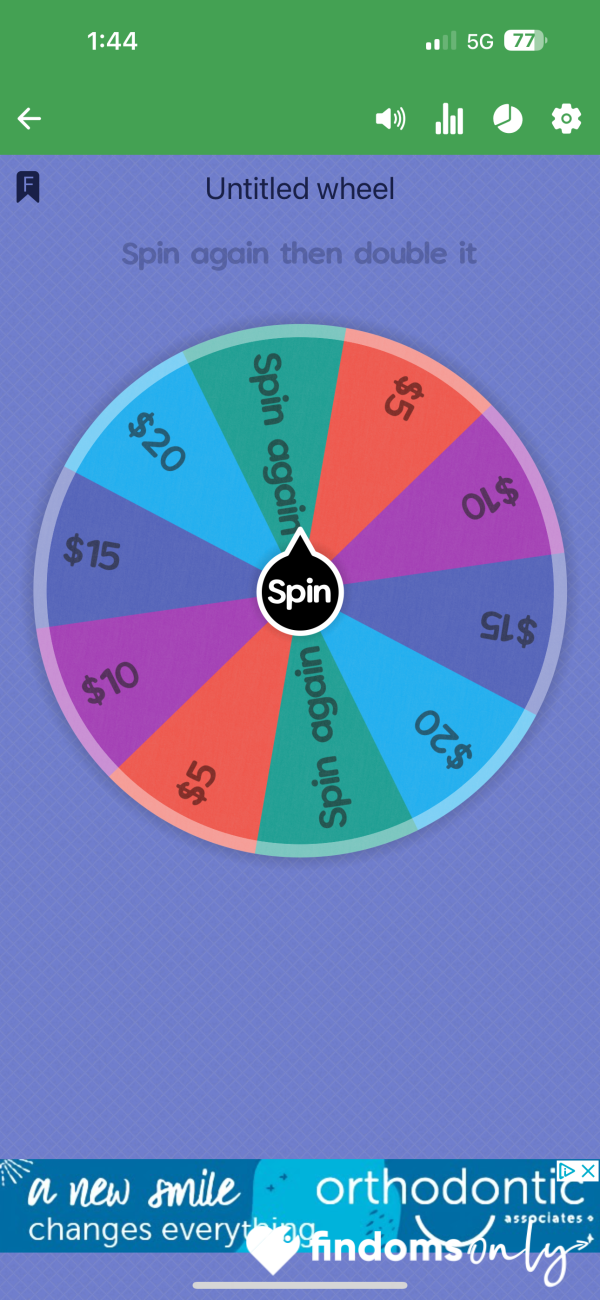Screen dimensions: 600x1300
Task: Tap the bookmark icon beside Untitled wheel
Action: tap(28, 187)
